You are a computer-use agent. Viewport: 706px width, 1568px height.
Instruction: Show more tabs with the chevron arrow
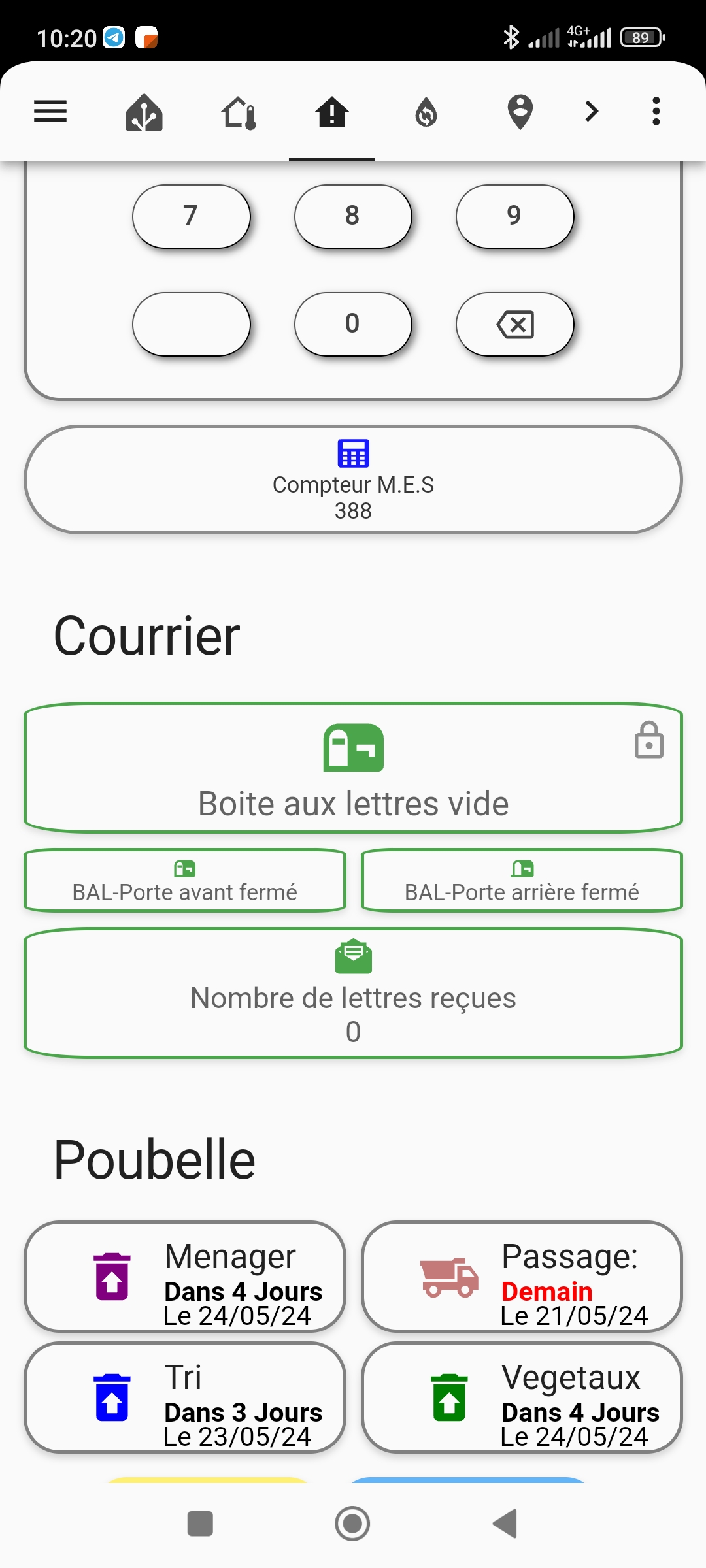pyautogui.click(x=592, y=112)
